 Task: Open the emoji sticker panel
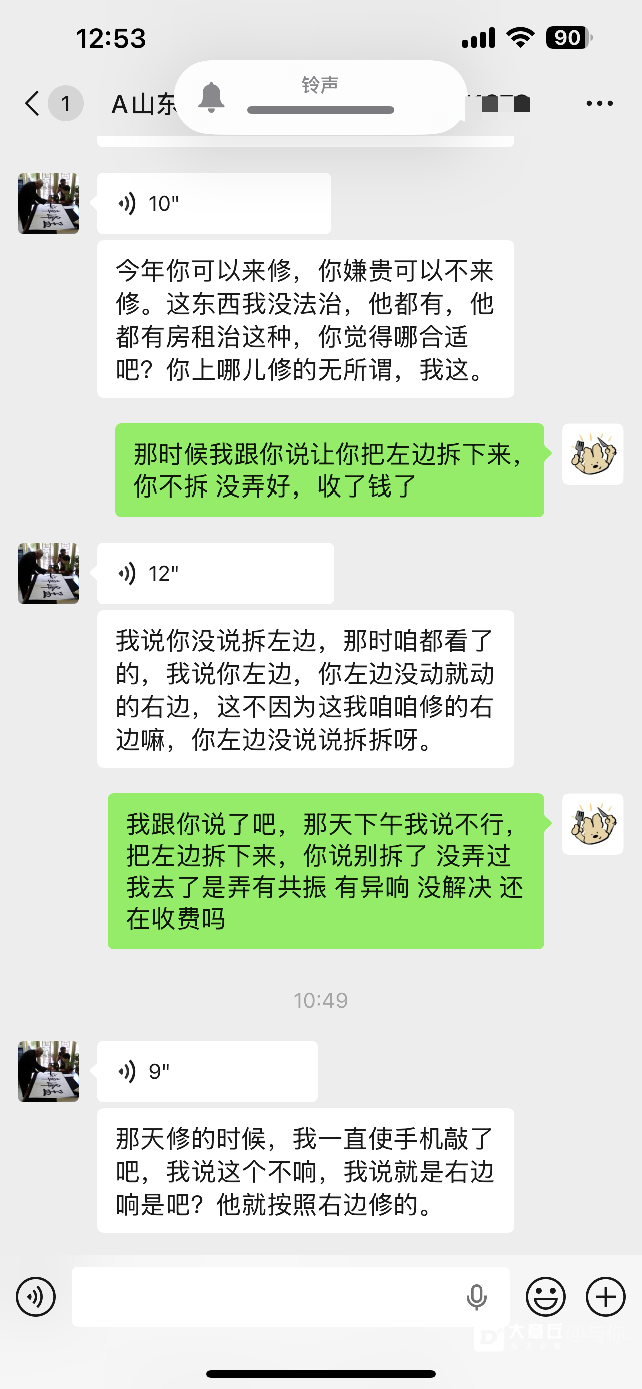[546, 1297]
